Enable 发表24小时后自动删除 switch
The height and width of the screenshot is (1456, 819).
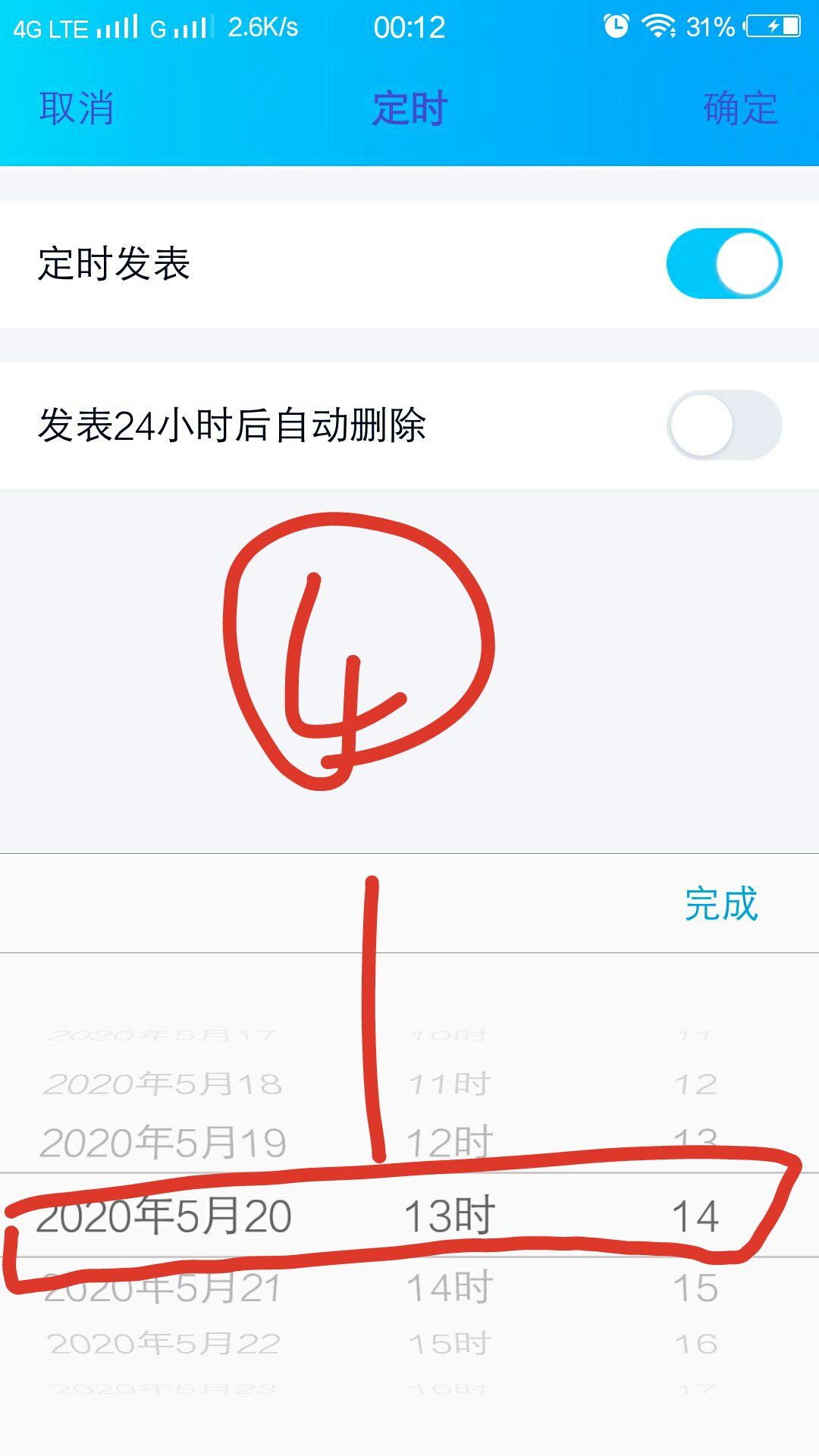coord(723,425)
